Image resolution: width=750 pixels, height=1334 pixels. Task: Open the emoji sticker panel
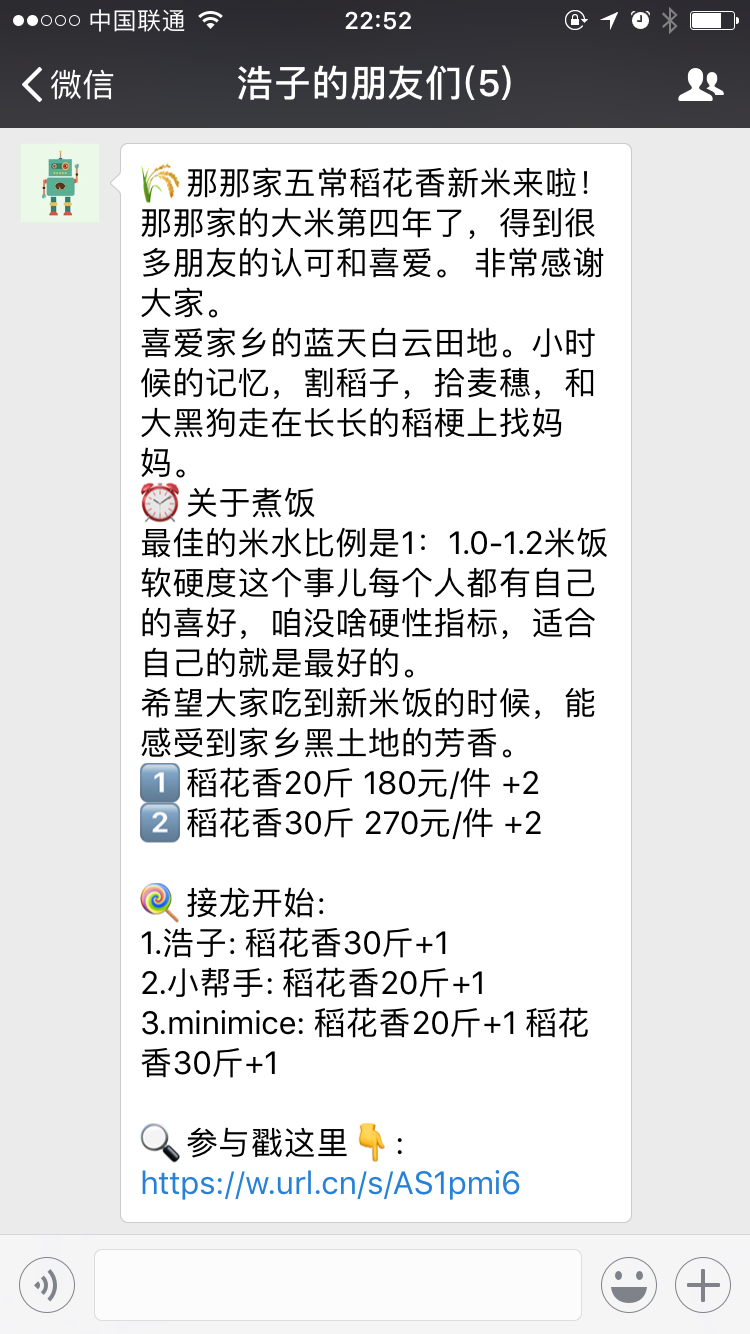point(628,1285)
